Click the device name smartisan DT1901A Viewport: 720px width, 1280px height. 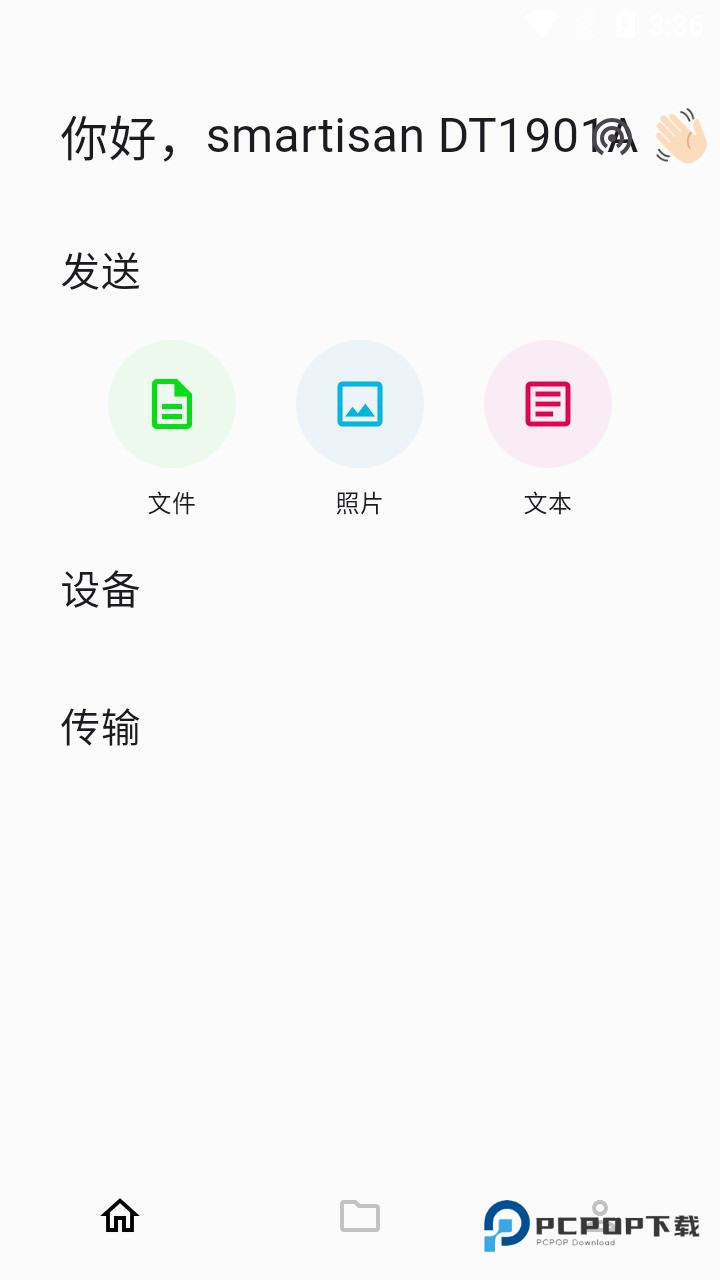tap(400, 136)
